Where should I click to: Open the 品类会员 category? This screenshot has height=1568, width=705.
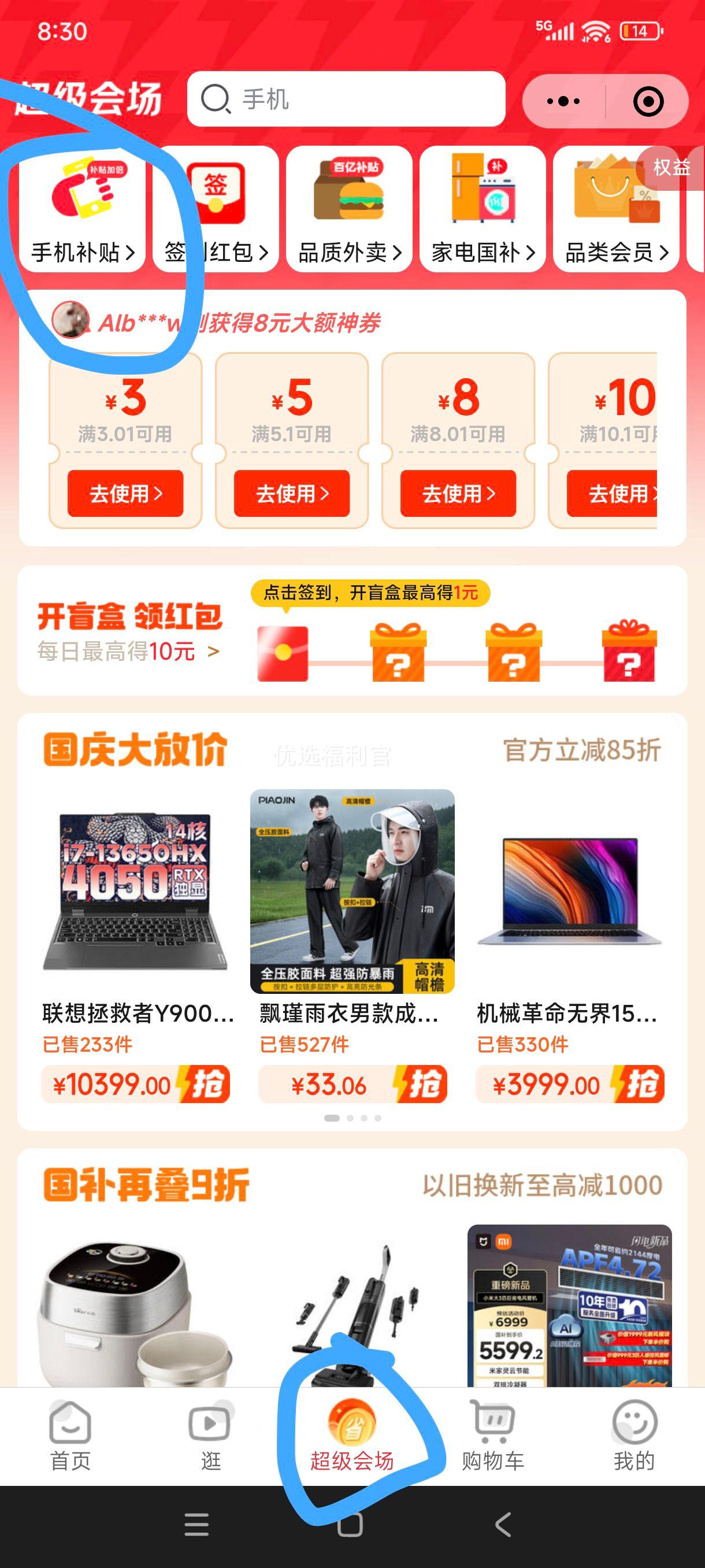[615, 209]
